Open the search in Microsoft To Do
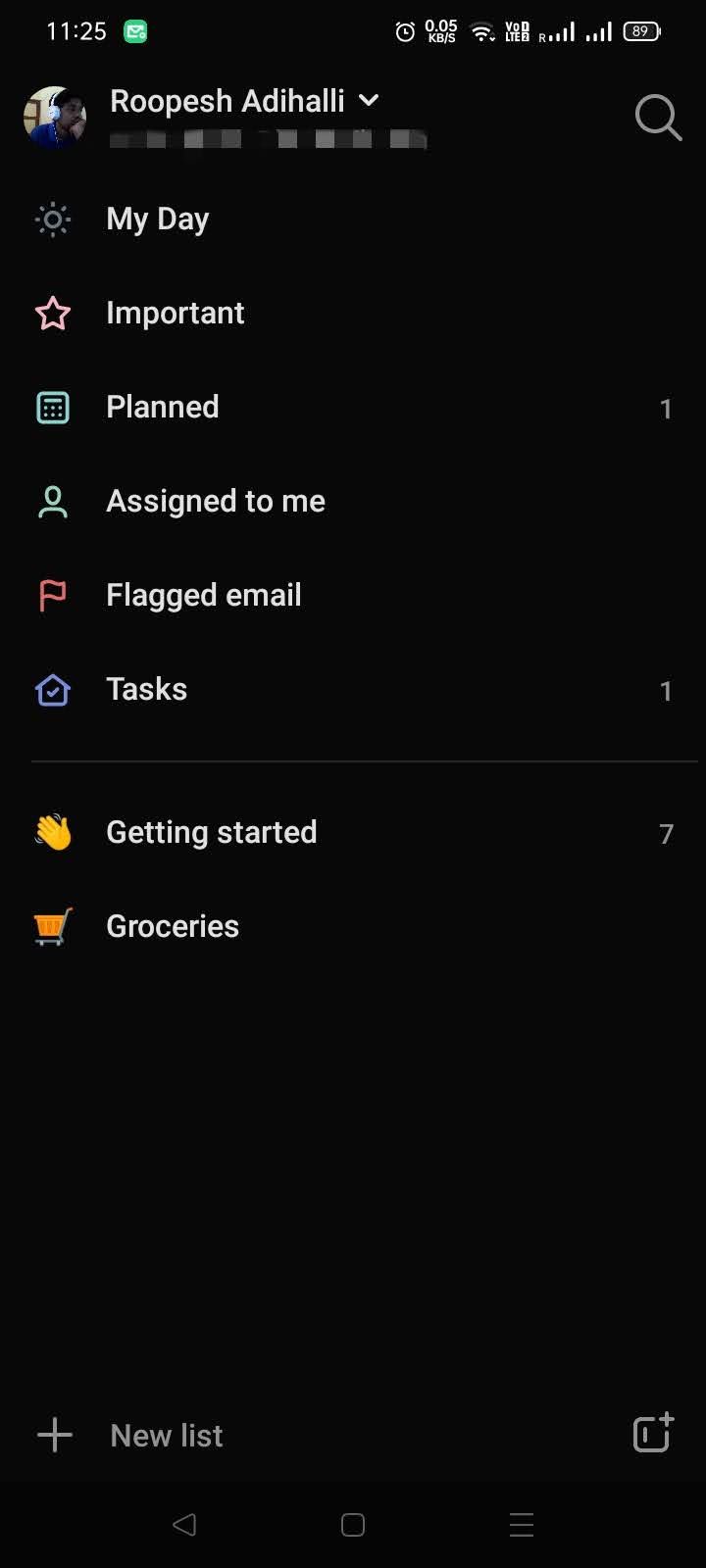Image resolution: width=706 pixels, height=1568 pixels. (657, 118)
